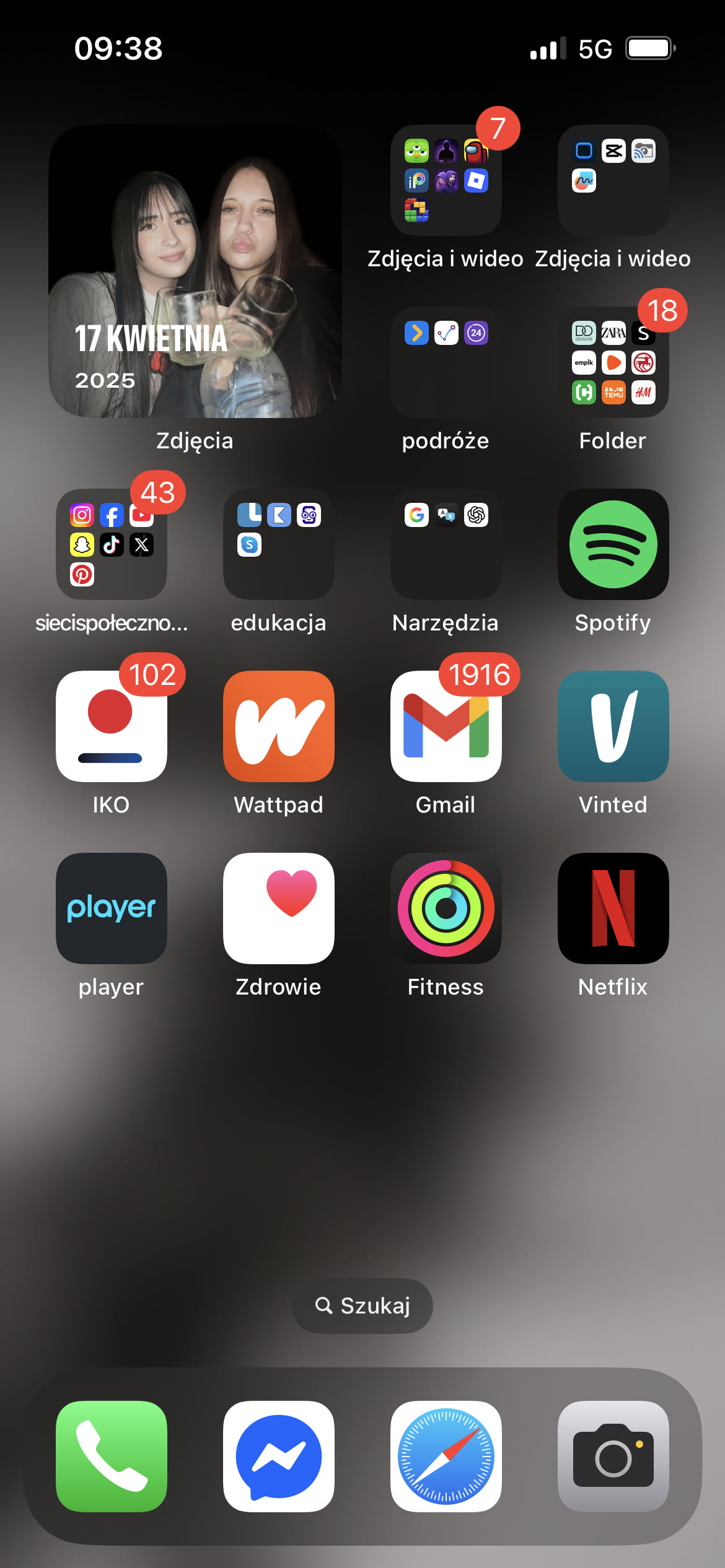This screenshot has width=725, height=1568.
Task: Open the podróże folder
Action: pyautogui.click(x=446, y=362)
